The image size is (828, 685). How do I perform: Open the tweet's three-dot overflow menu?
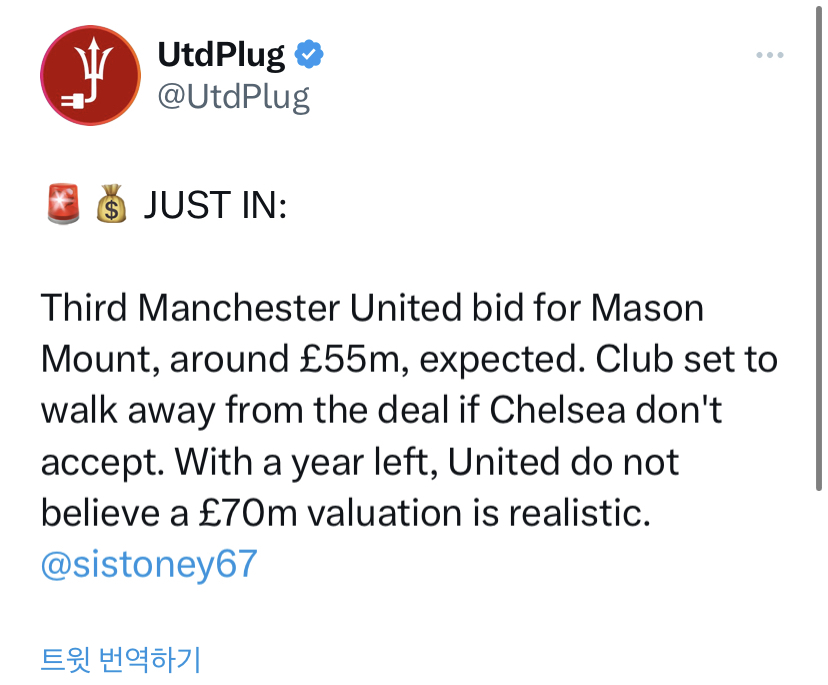(770, 55)
